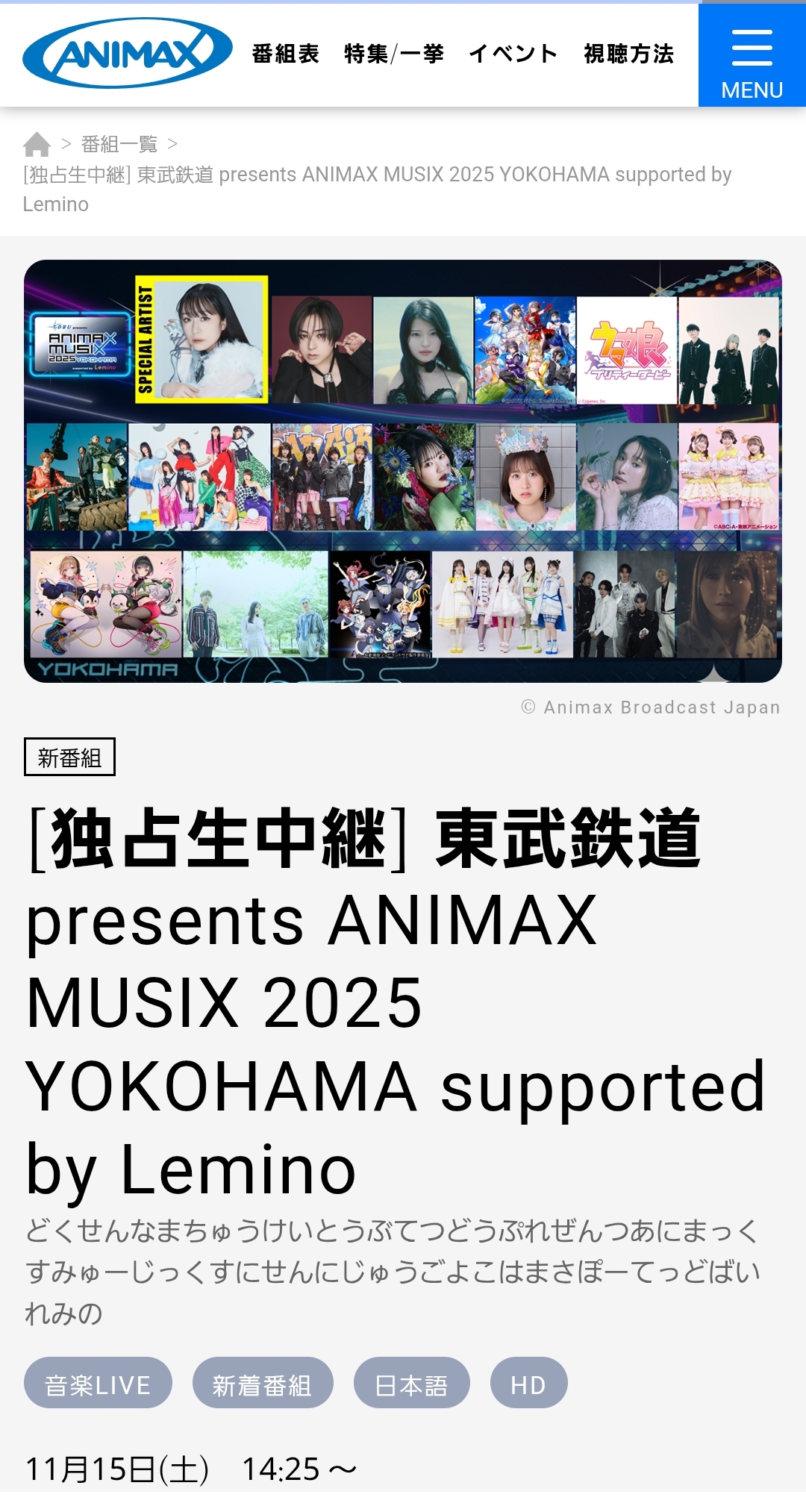This screenshot has height=1512, width=806.
Task: Tap the 日本語 tag chip
Action: click(x=411, y=1385)
